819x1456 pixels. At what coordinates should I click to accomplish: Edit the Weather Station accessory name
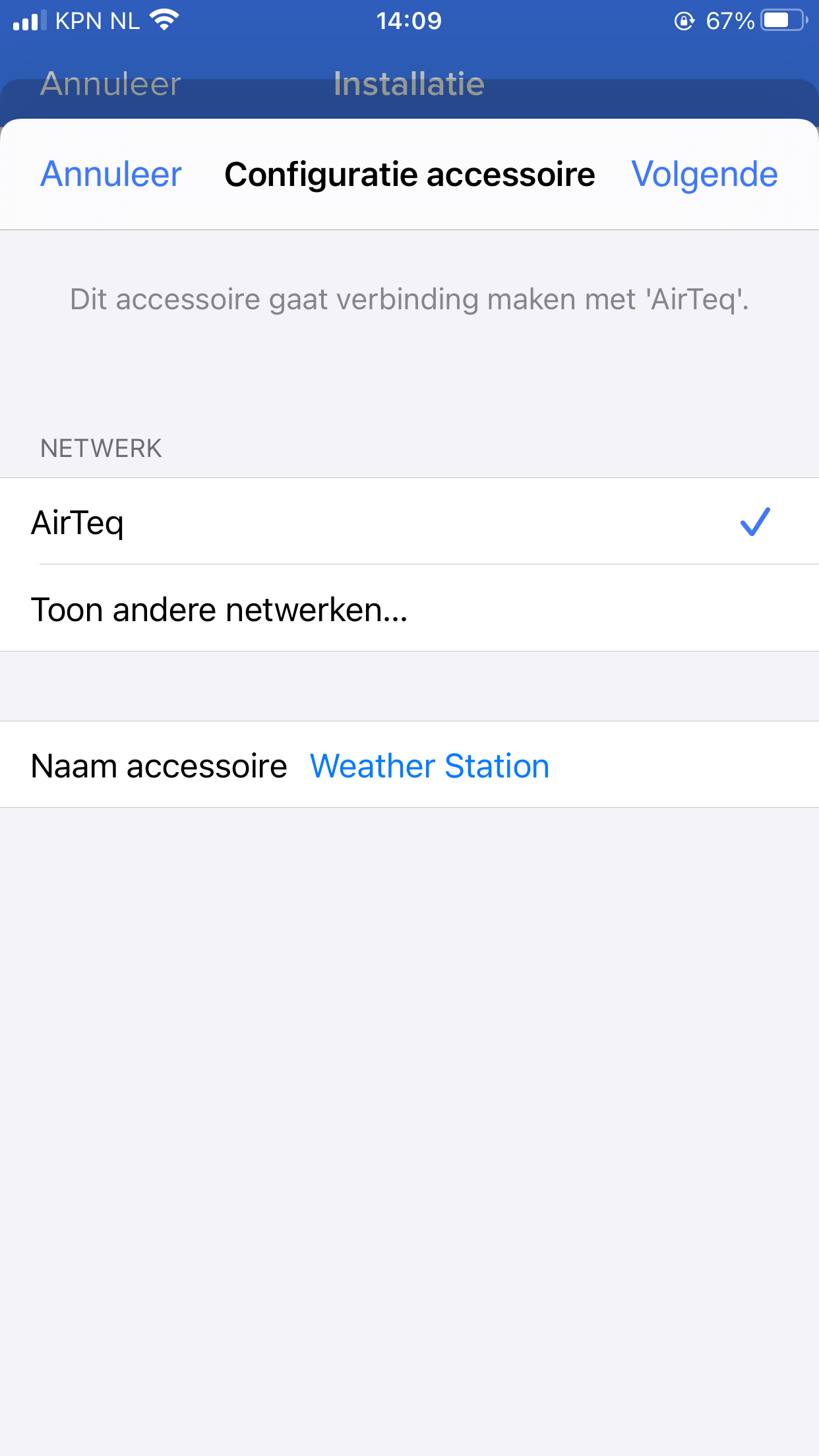tap(429, 766)
